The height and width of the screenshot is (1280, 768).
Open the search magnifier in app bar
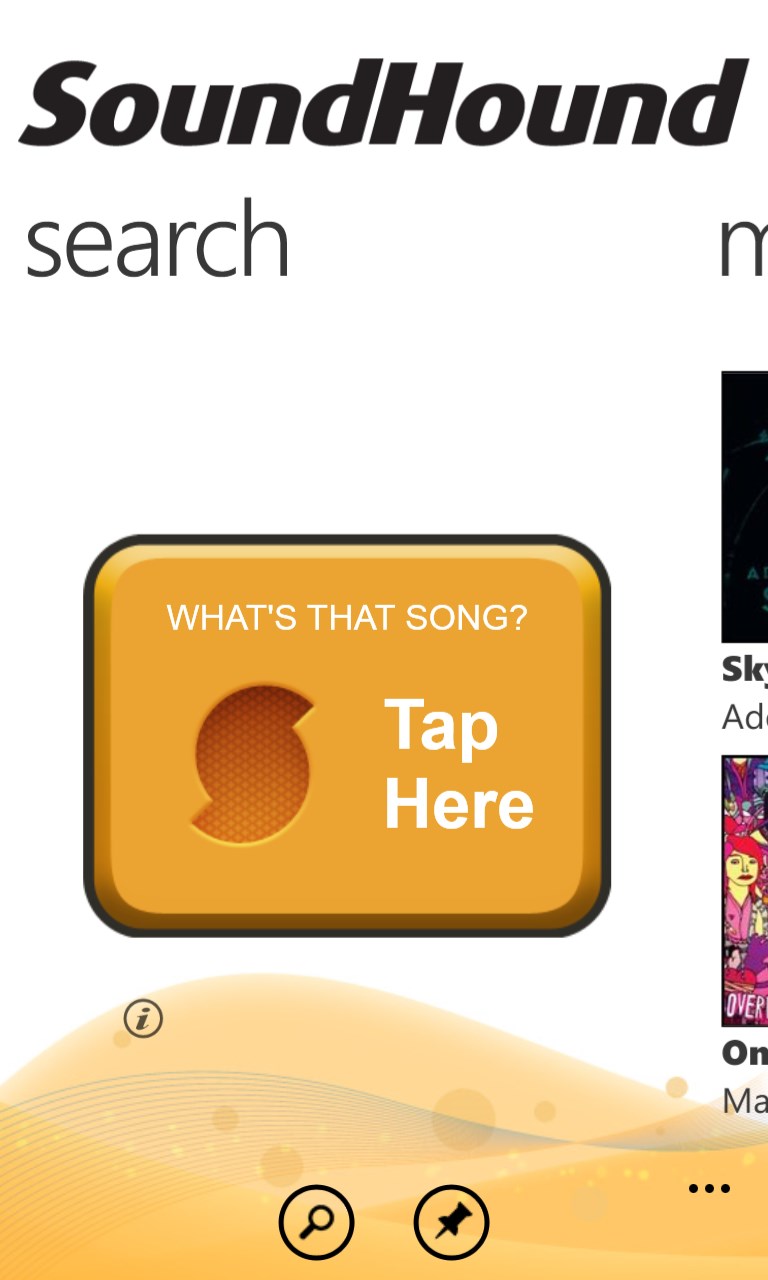(x=316, y=1222)
